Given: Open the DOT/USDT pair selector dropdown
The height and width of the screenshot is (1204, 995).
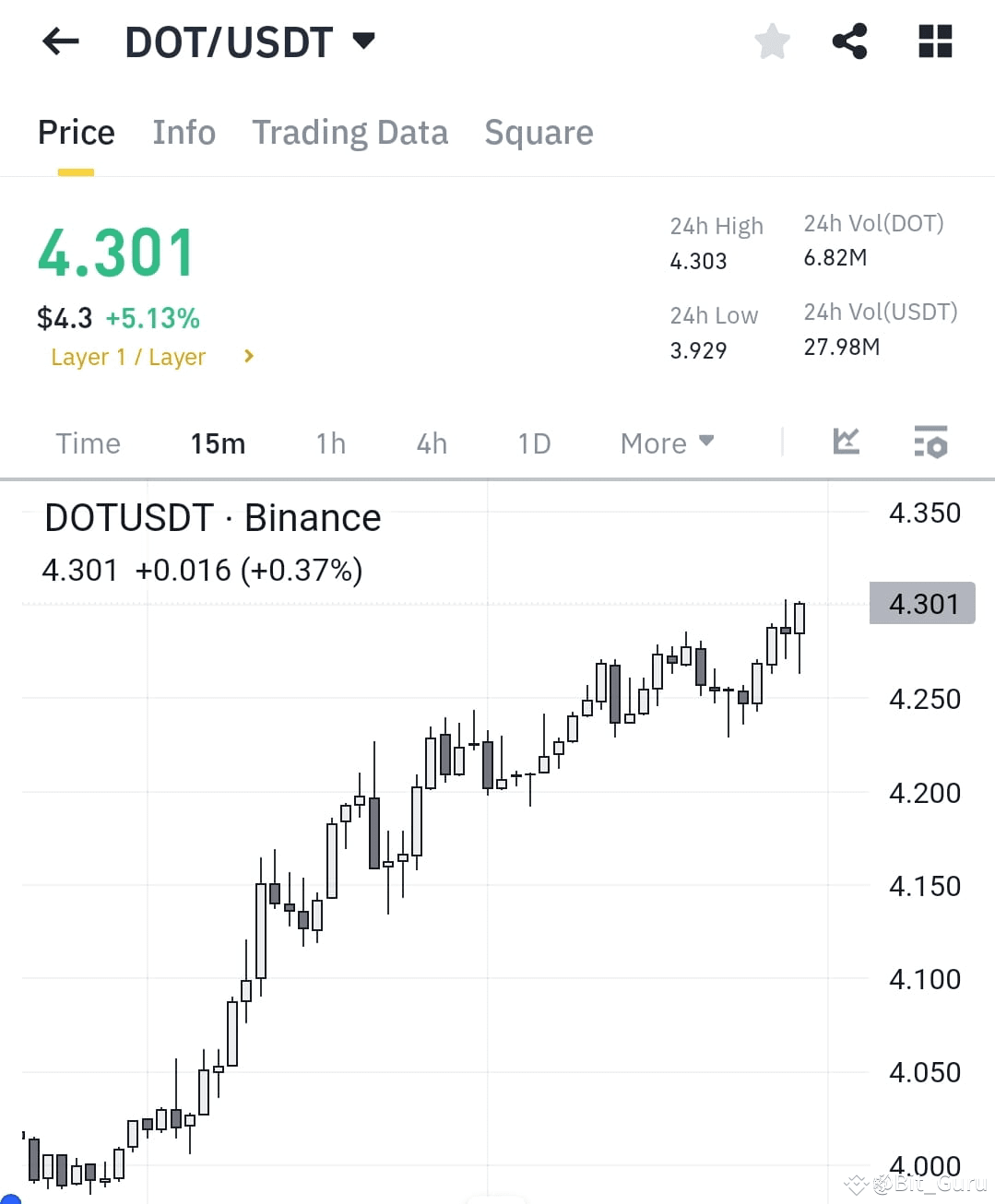Looking at the screenshot, I should point(362,41).
